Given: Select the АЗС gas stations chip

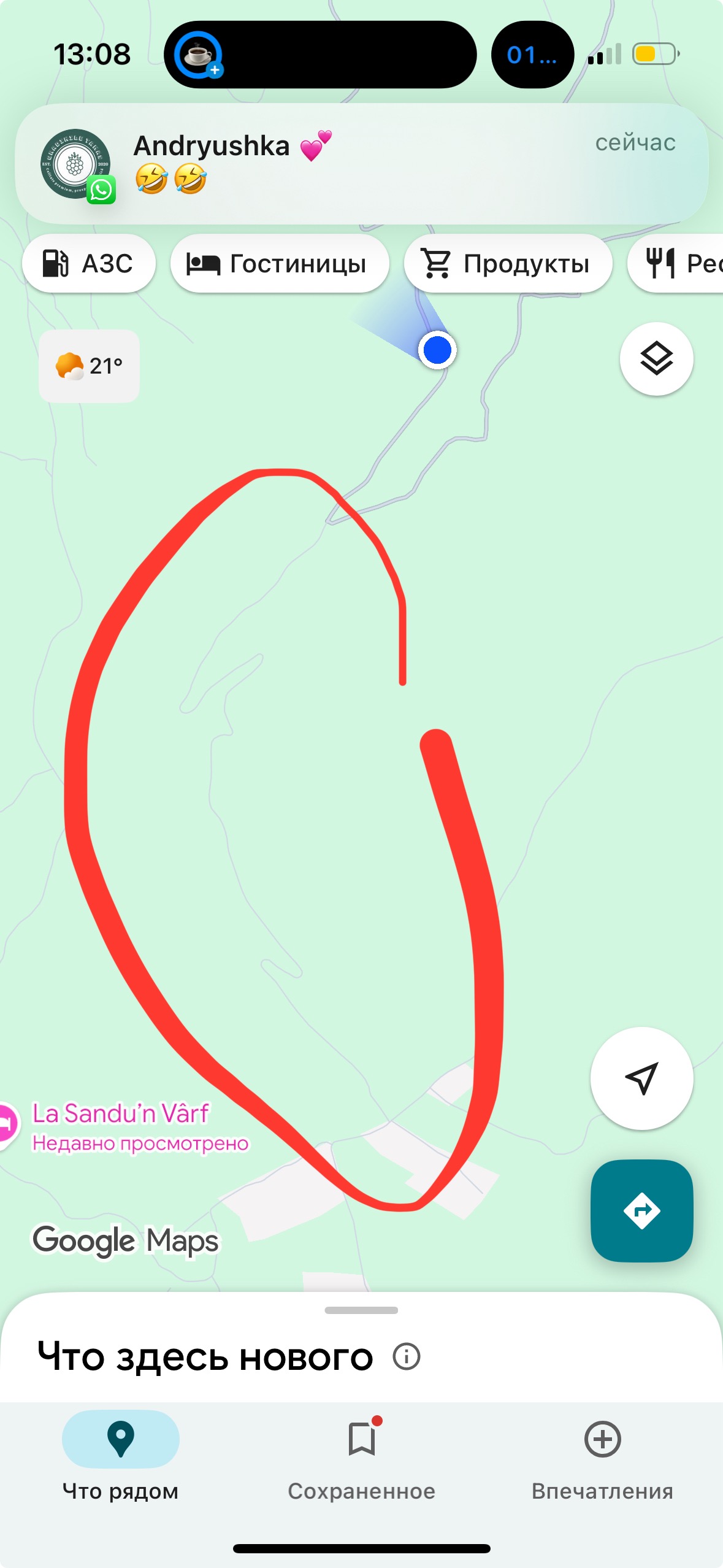Looking at the screenshot, I should [88, 264].
